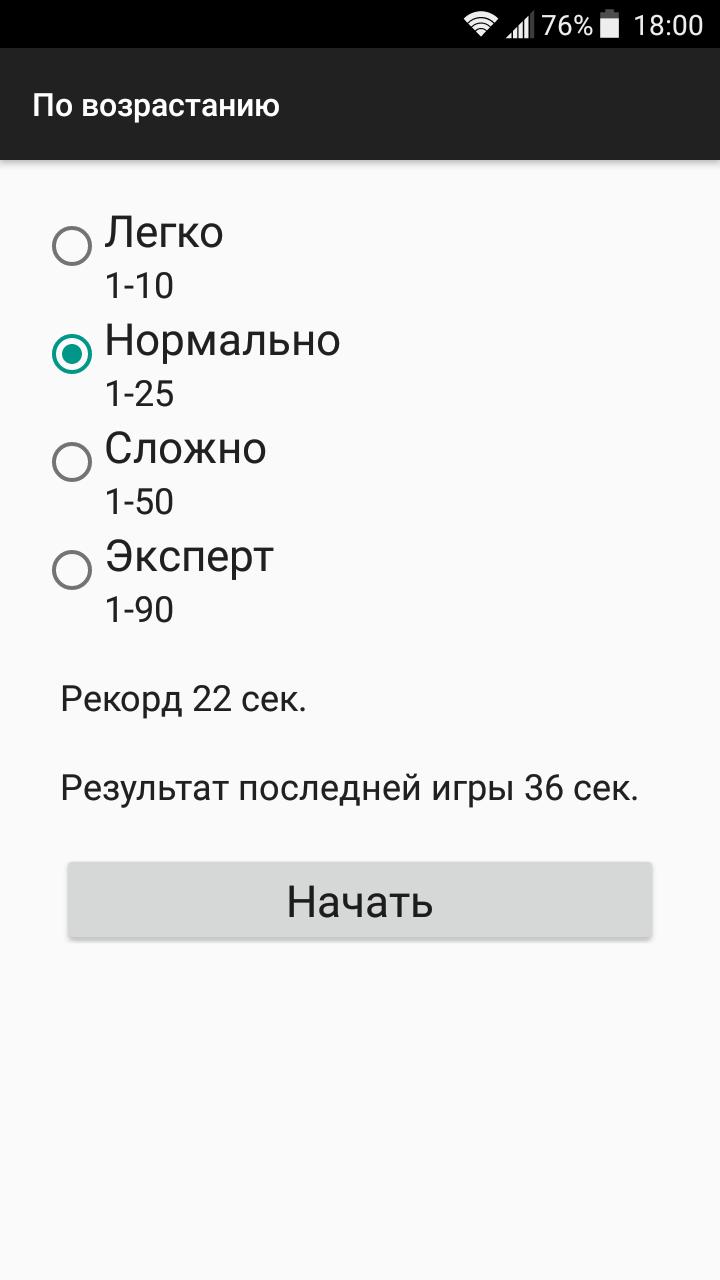Pick the Эксперт 1-90 level

coord(72,569)
